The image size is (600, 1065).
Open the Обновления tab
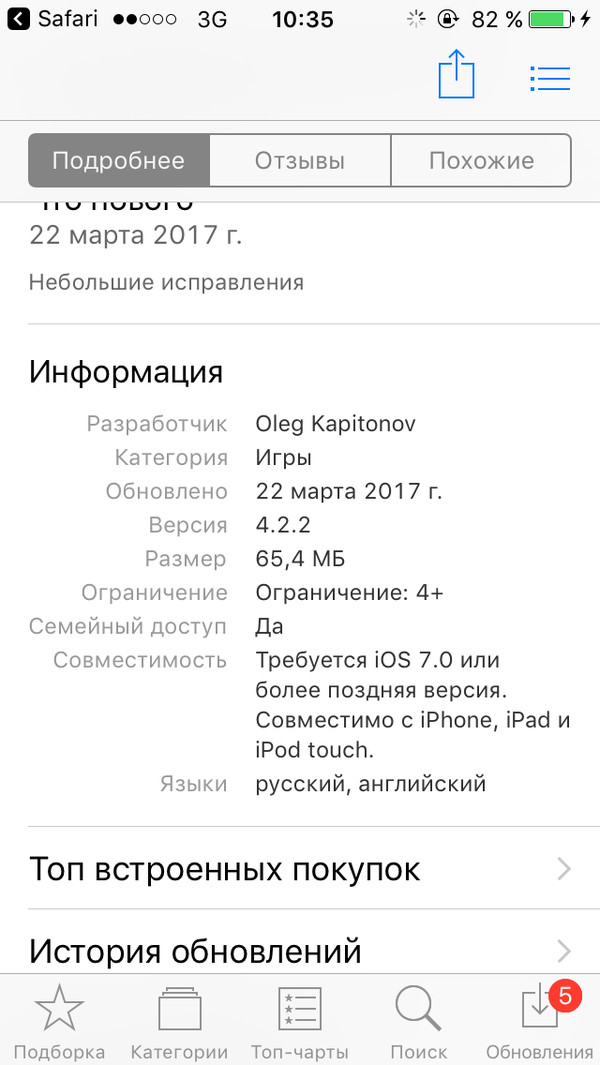pyautogui.click(x=540, y=1021)
